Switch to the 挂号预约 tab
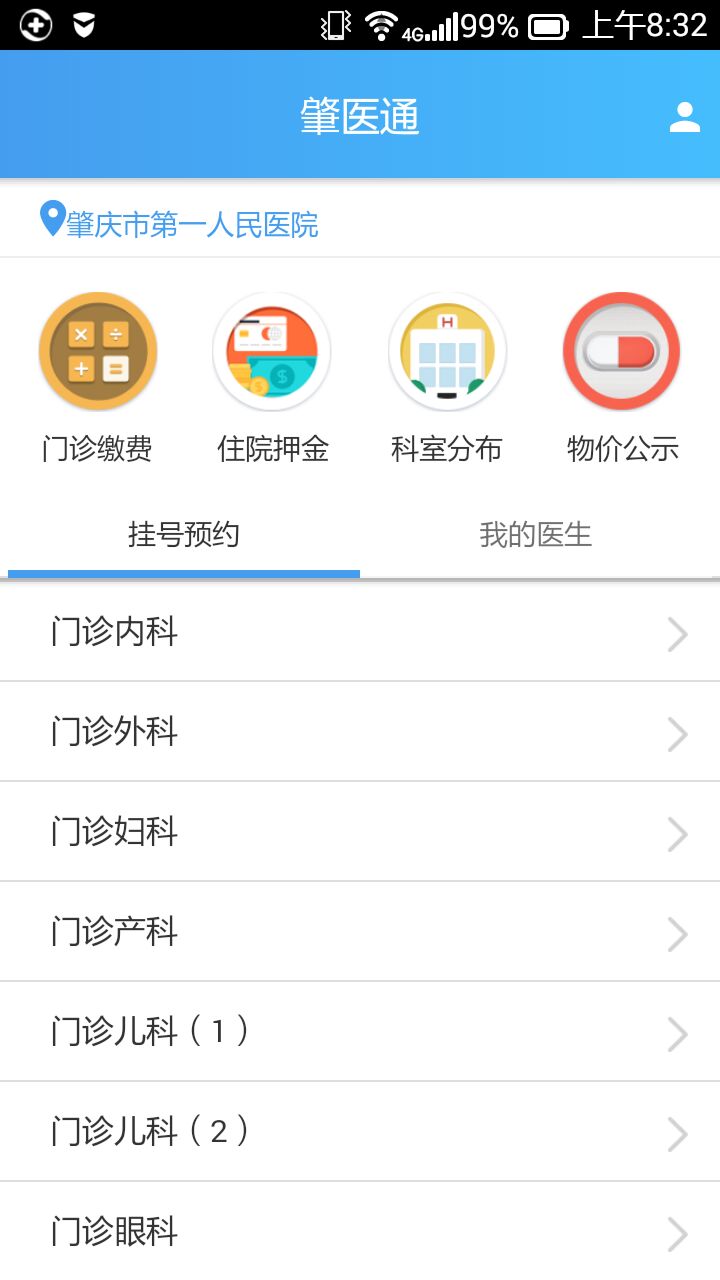720x1280 pixels. click(184, 536)
